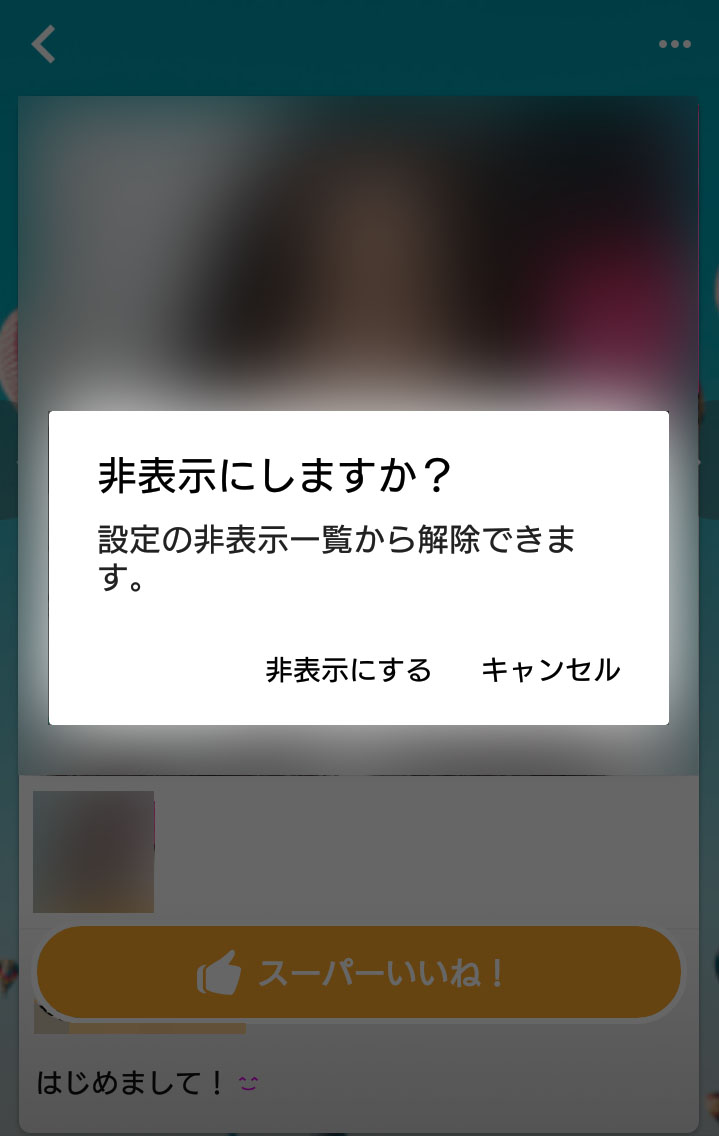The height and width of the screenshot is (1136, 719).
Task: Go back with the top-left arrow
Action: tap(43, 44)
